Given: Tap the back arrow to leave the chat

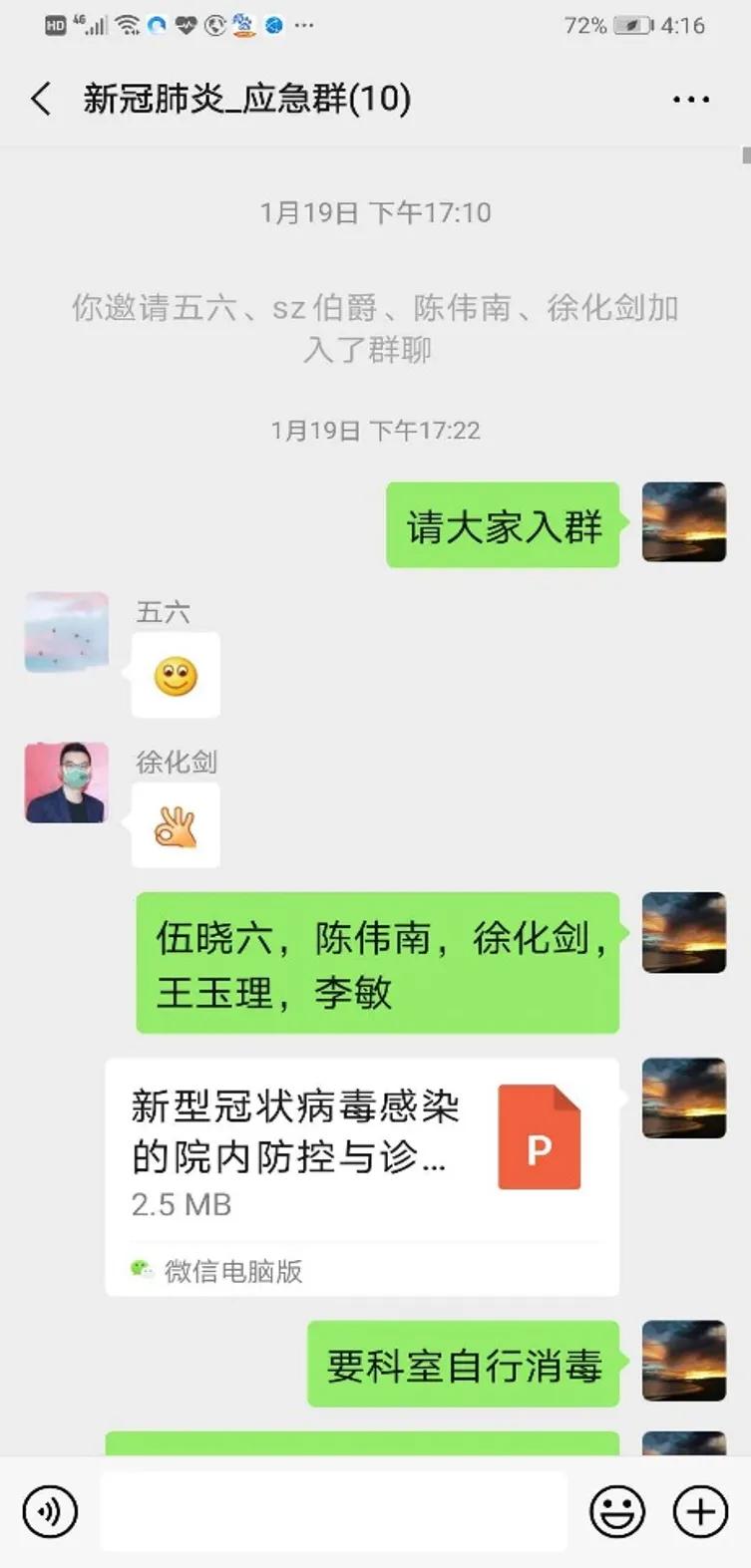Looking at the screenshot, I should click(39, 99).
